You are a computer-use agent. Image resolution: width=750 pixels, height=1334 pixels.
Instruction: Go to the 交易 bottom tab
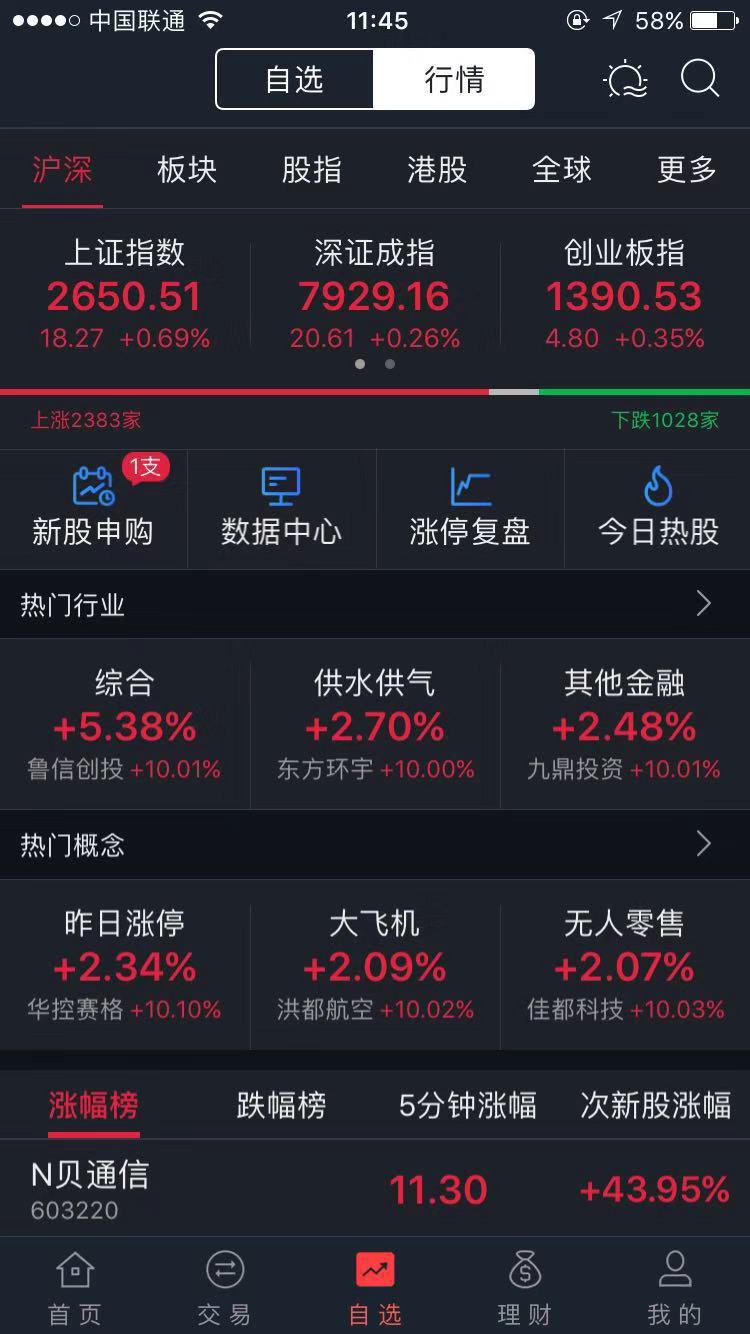(224, 1288)
